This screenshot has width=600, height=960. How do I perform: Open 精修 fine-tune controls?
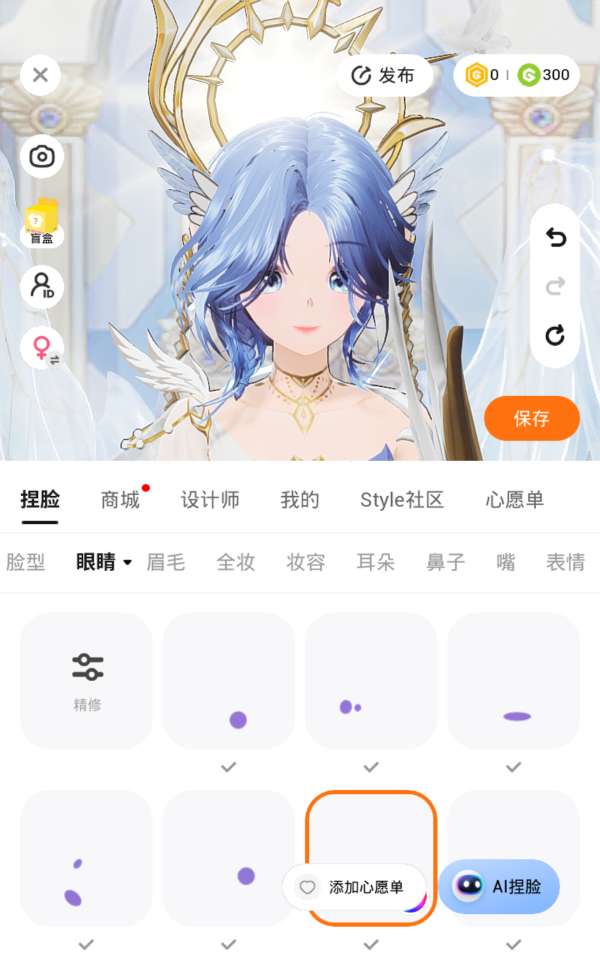tap(87, 680)
